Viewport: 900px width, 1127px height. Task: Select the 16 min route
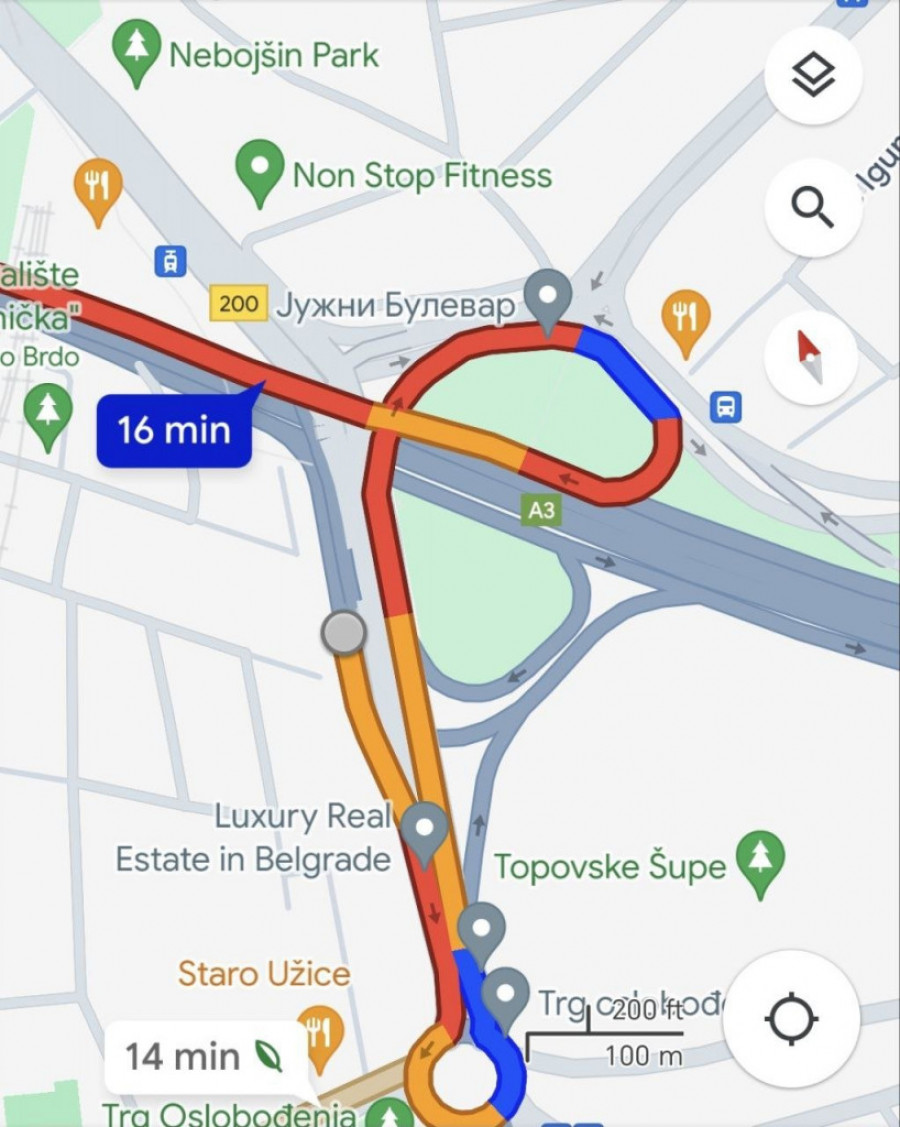(x=174, y=431)
